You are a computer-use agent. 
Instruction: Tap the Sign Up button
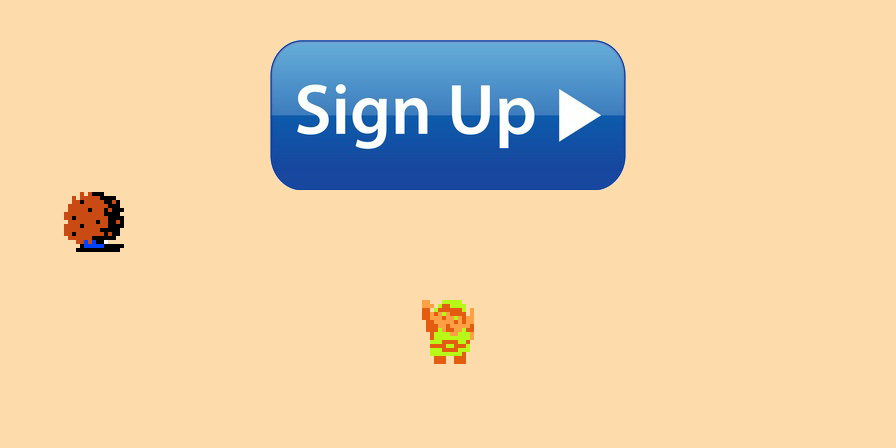click(x=447, y=115)
